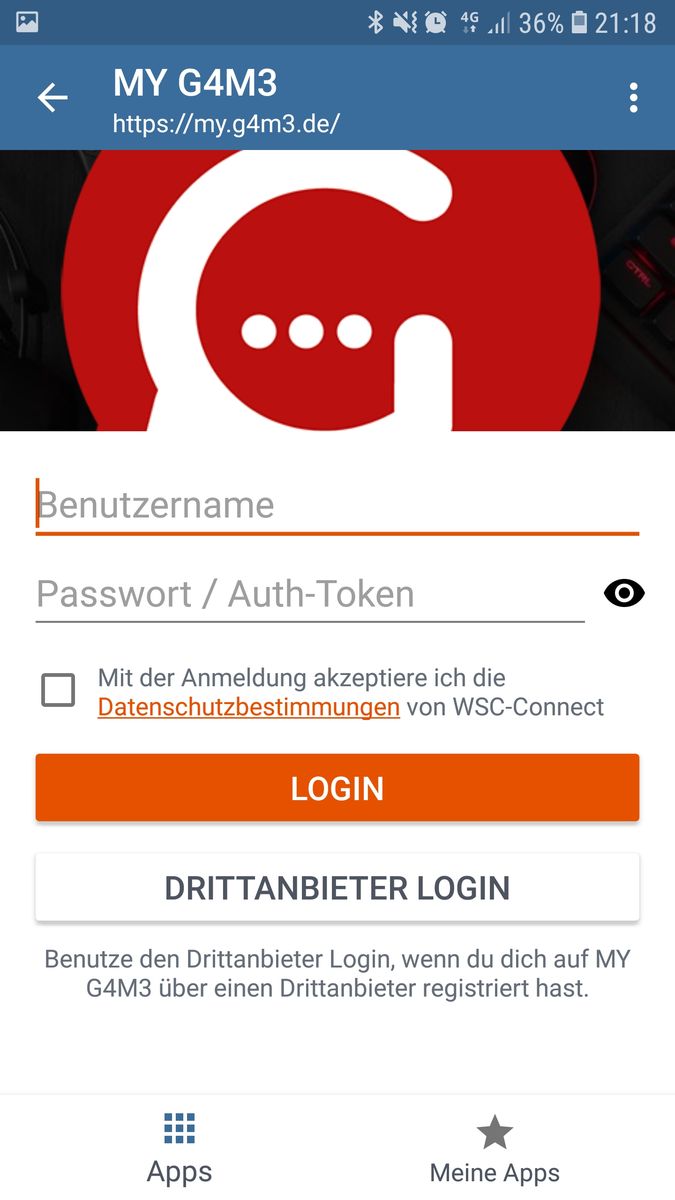Choose DRITTANBIETER LOGIN
Screen dimensions: 675x1200
point(337,887)
